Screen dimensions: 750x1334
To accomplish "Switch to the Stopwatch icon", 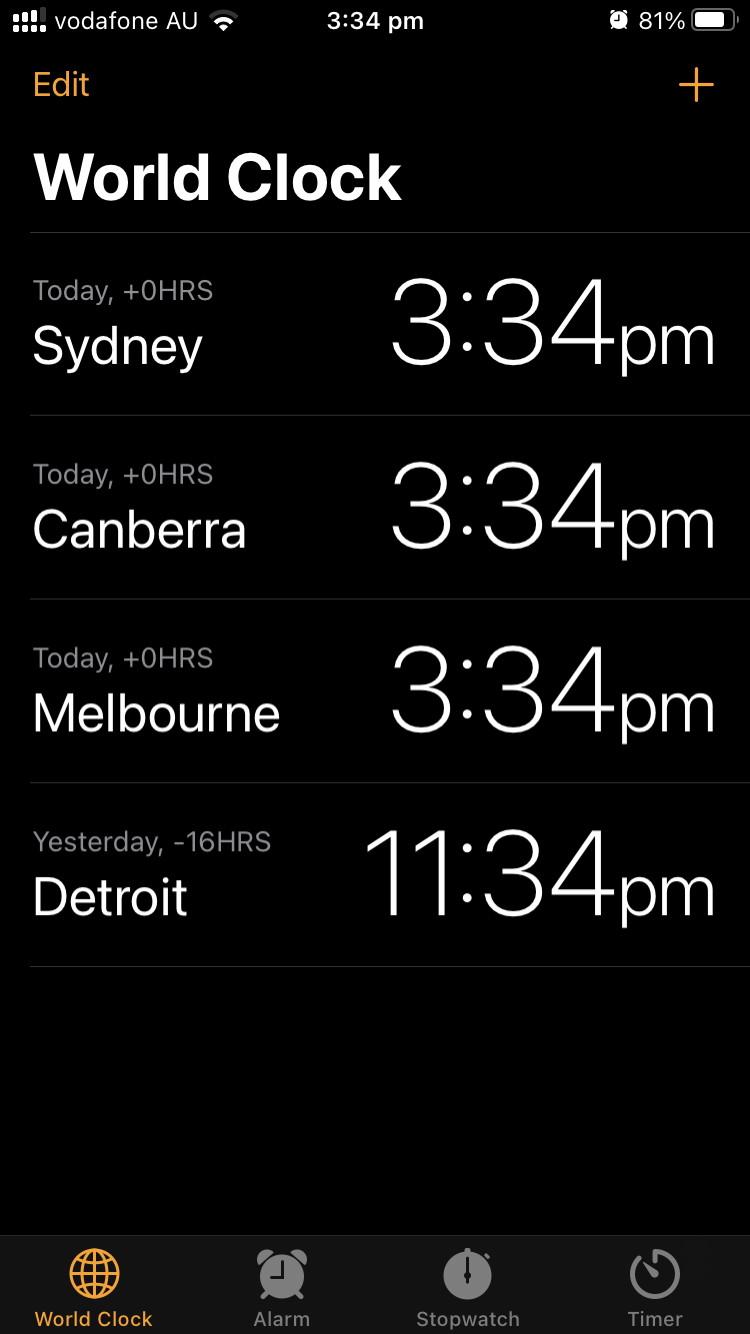I will (468, 1272).
